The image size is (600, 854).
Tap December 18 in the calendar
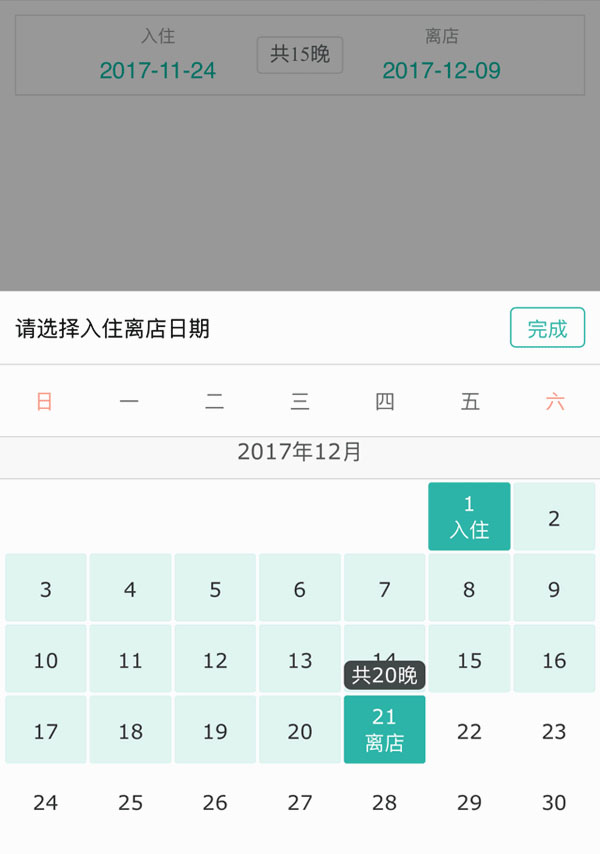[130, 730]
